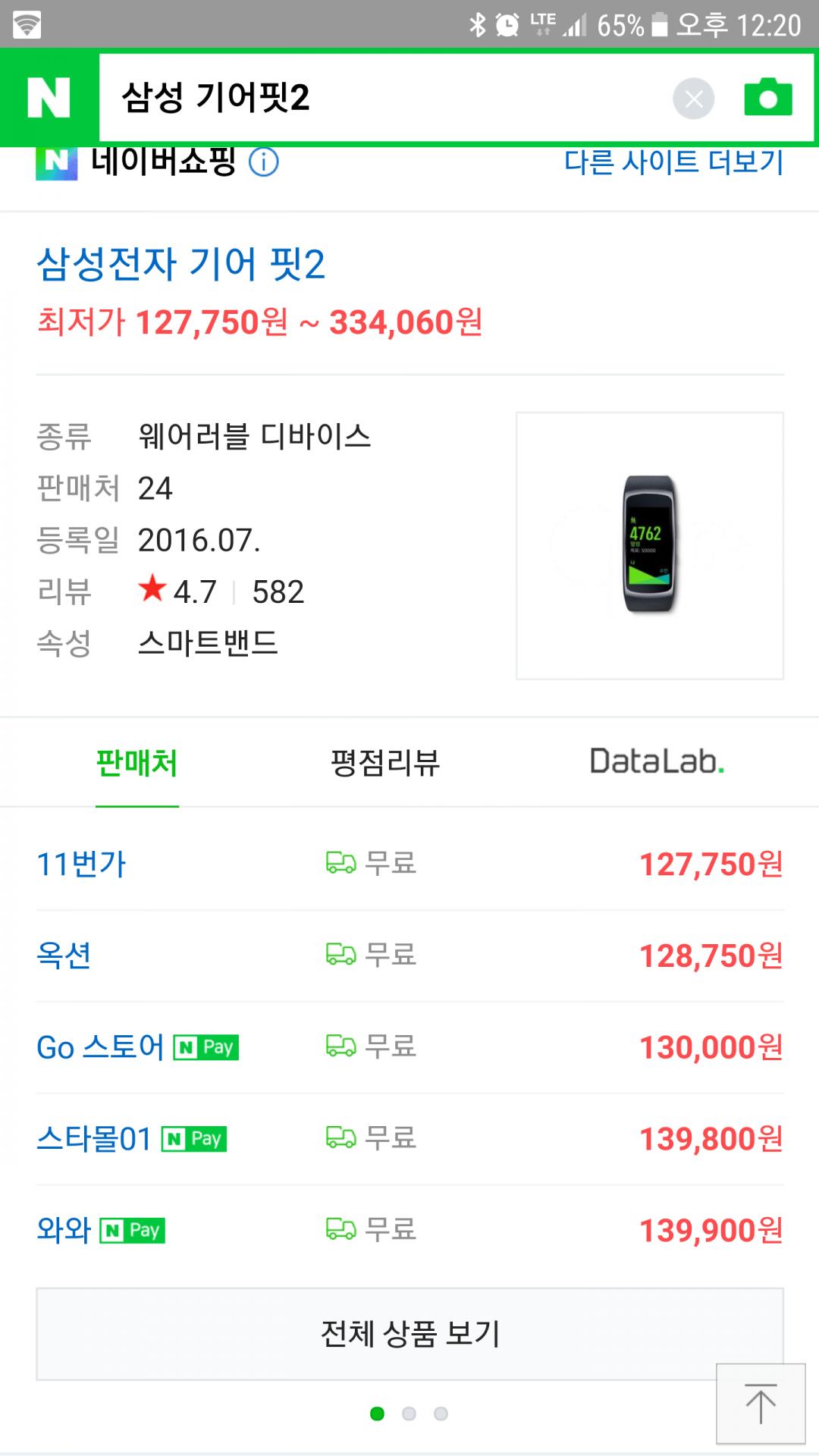Open 다른 사이트 더보기 link
The height and width of the screenshot is (1456, 819).
point(673,162)
